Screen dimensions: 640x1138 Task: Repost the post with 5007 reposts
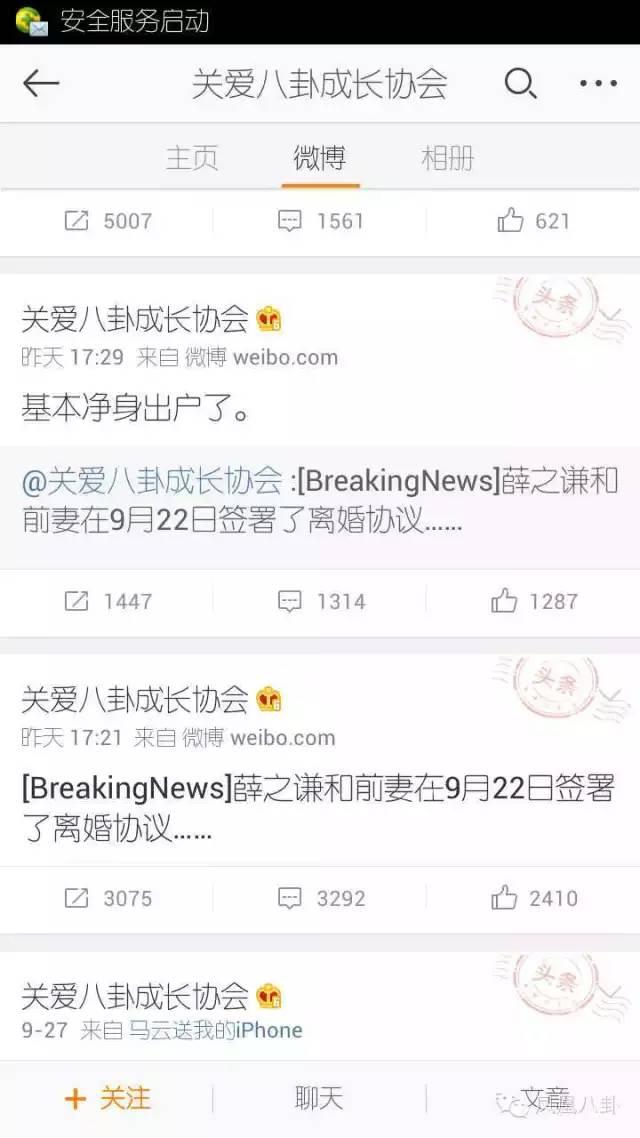[x=107, y=221]
